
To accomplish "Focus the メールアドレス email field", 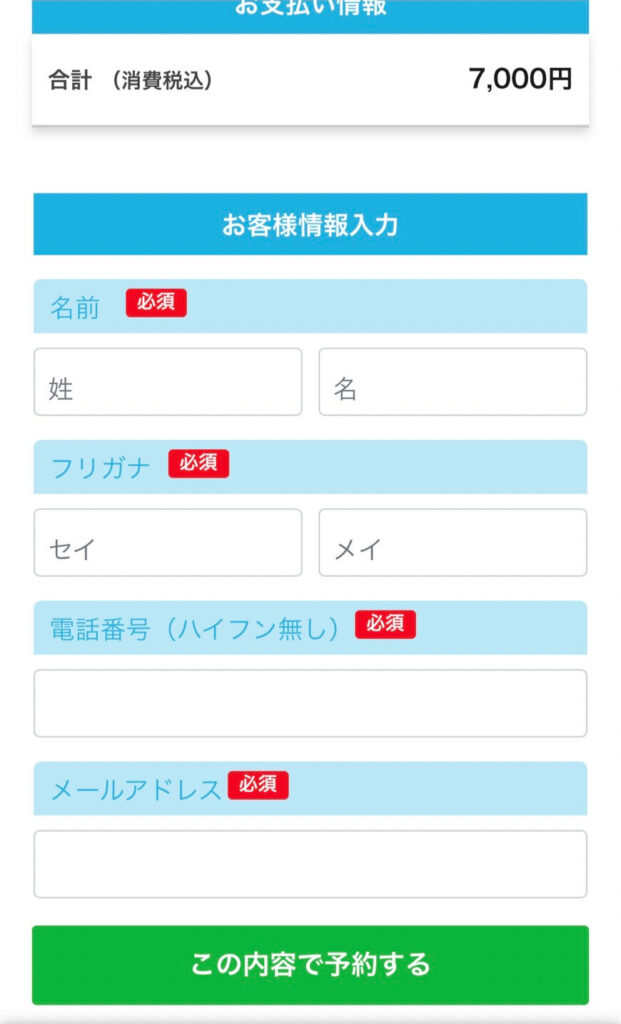I will pos(310,864).
